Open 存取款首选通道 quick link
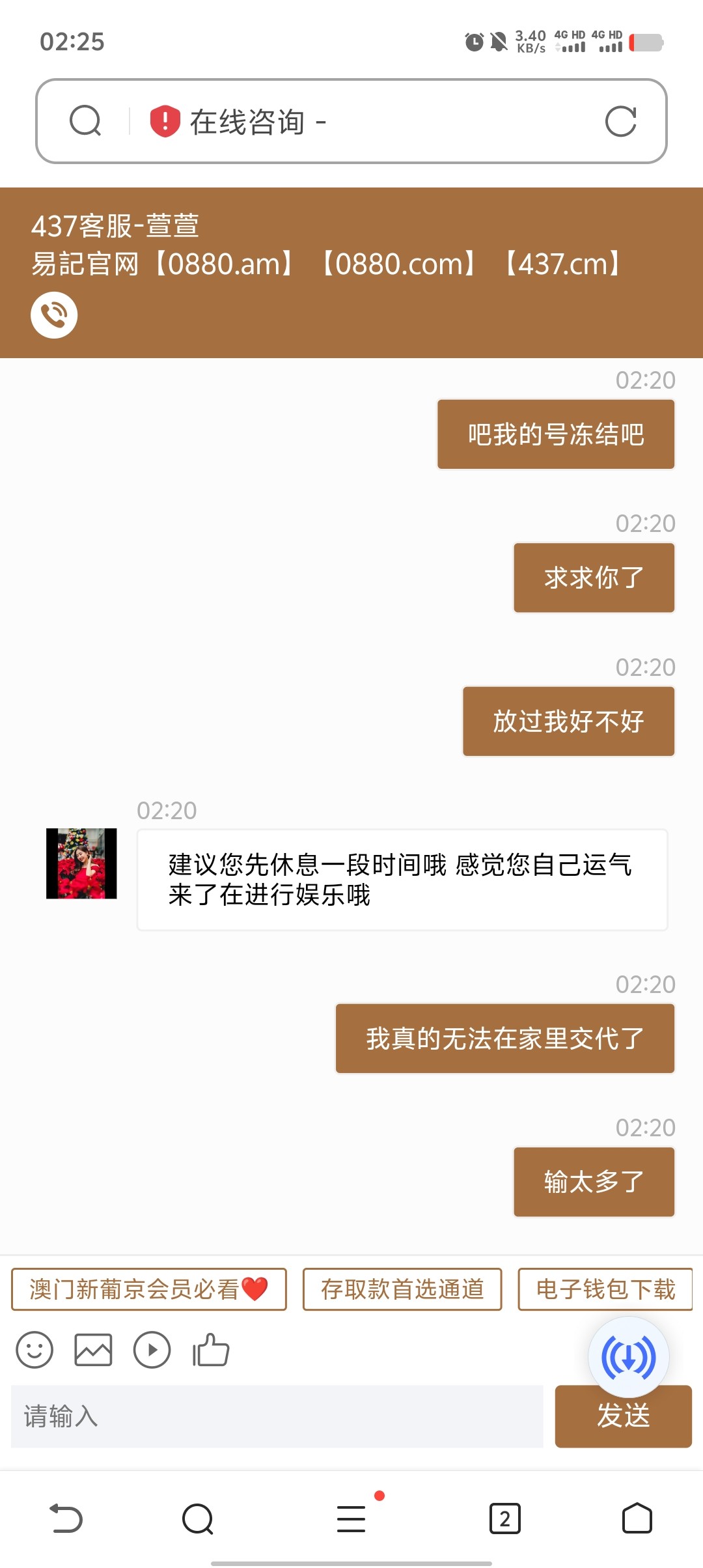Image resolution: width=703 pixels, height=1568 pixels. (402, 1289)
